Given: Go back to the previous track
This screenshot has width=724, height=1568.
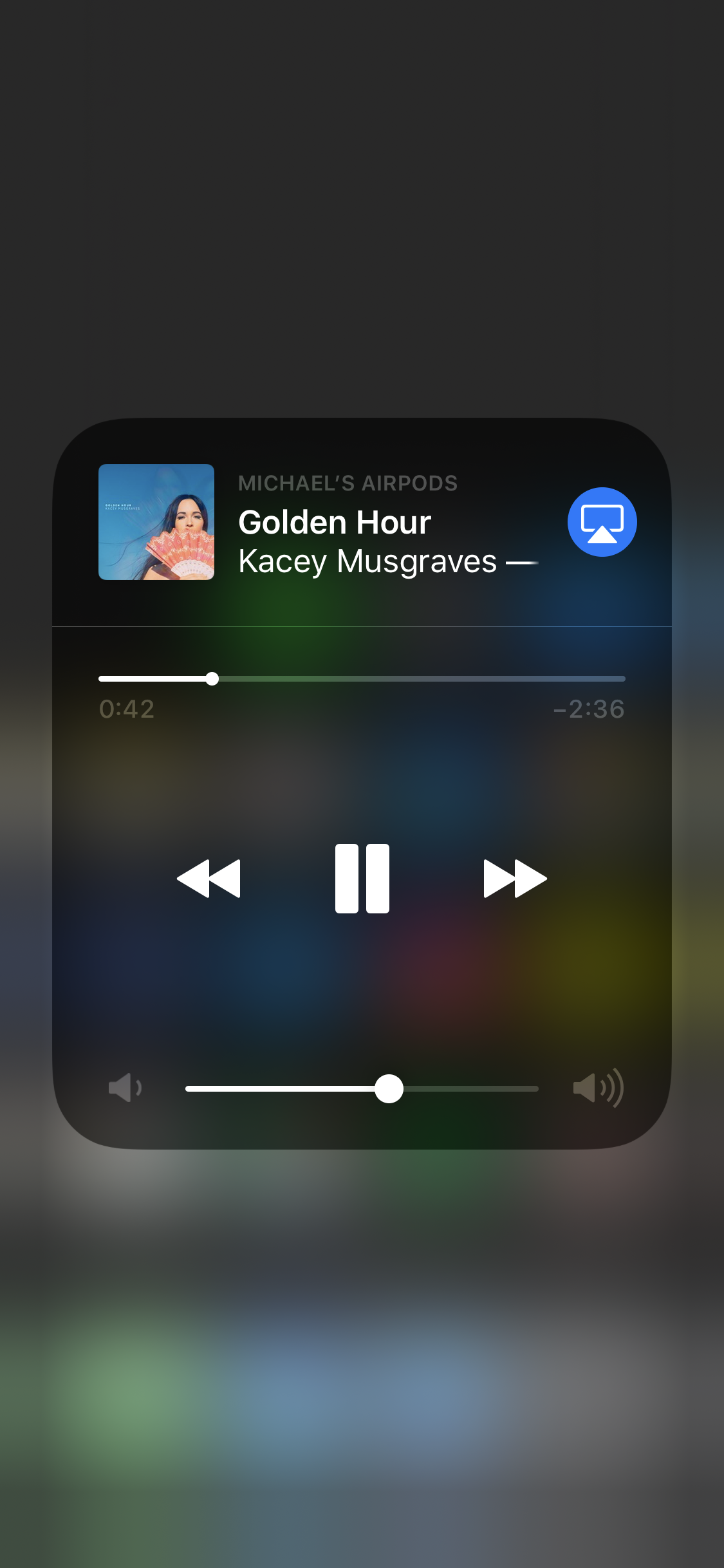Looking at the screenshot, I should (209, 878).
